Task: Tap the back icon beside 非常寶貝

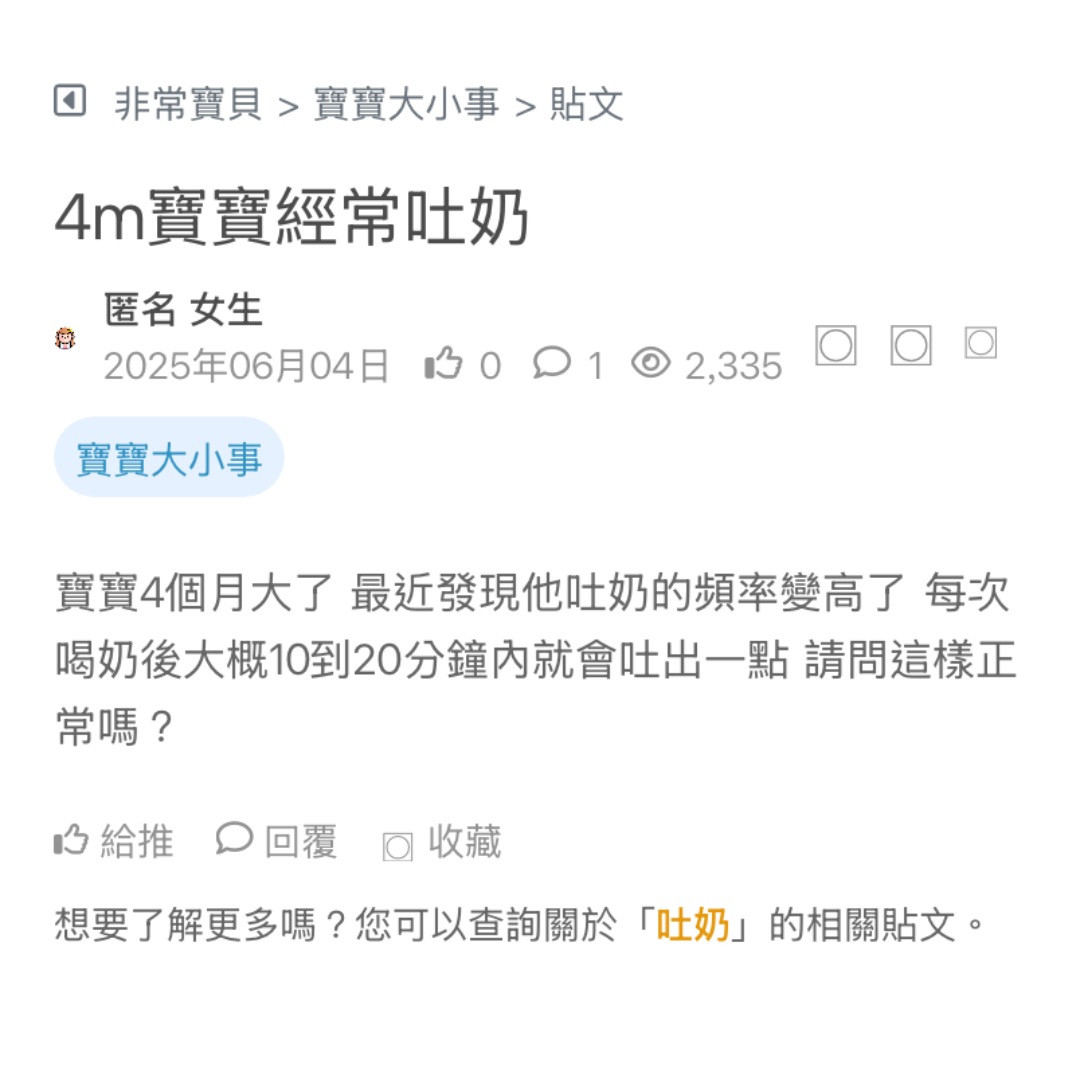Action: point(69,101)
